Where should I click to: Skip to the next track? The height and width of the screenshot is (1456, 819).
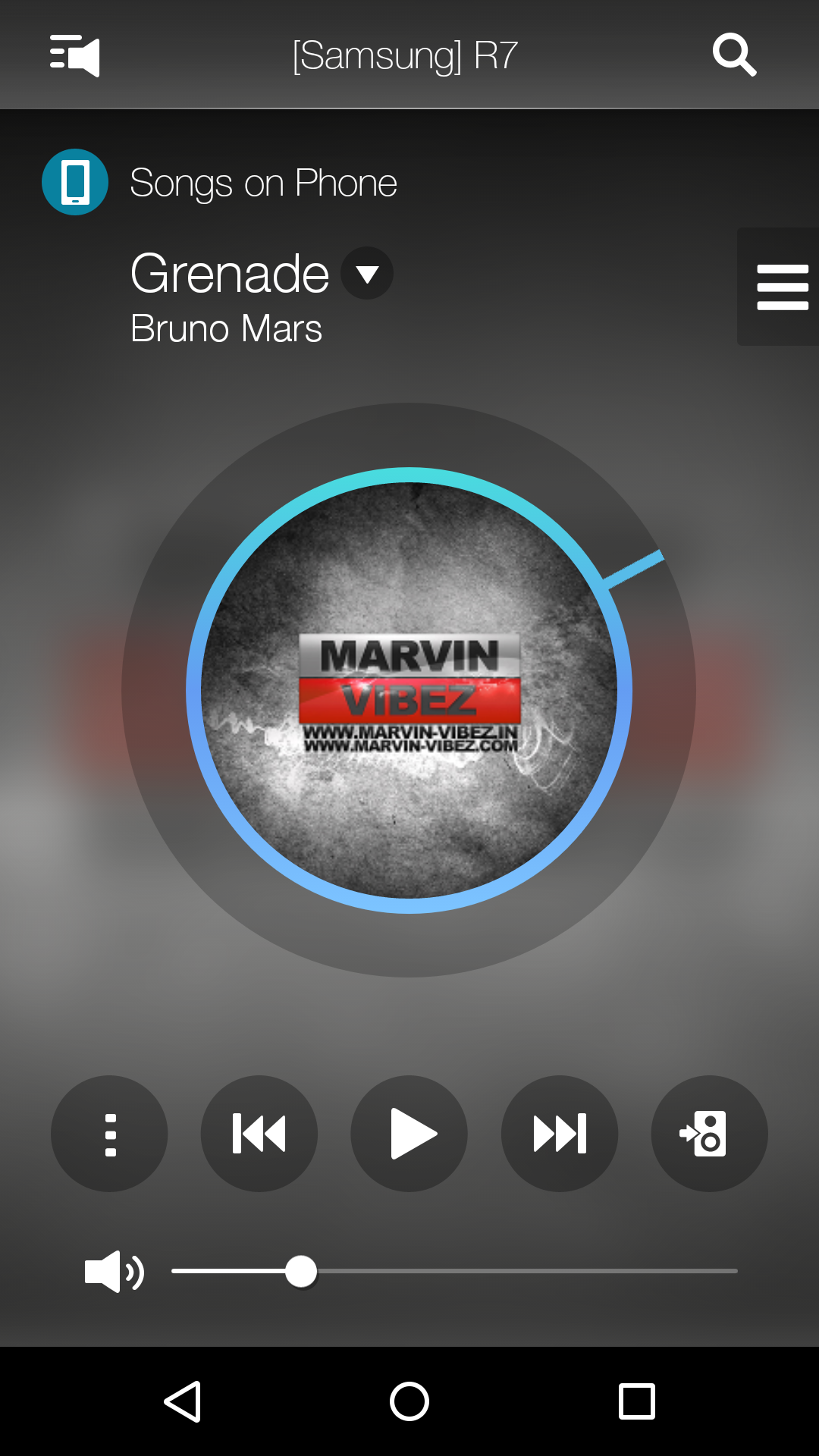pos(560,1134)
